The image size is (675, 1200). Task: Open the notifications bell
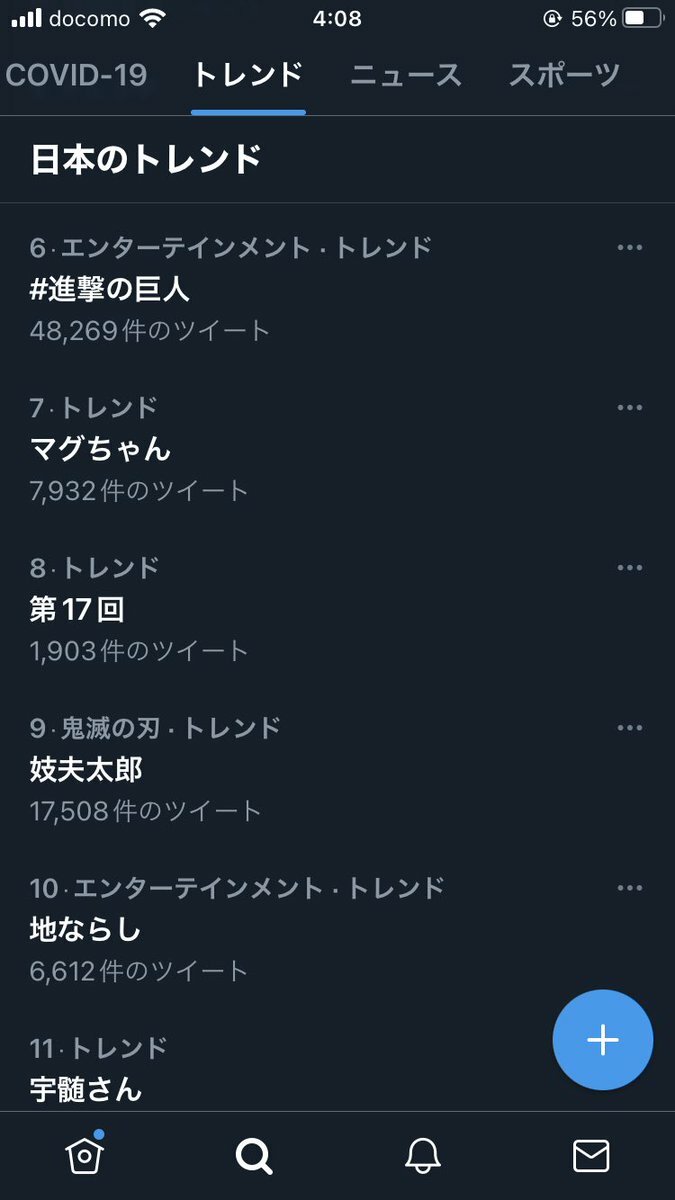point(422,1156)
